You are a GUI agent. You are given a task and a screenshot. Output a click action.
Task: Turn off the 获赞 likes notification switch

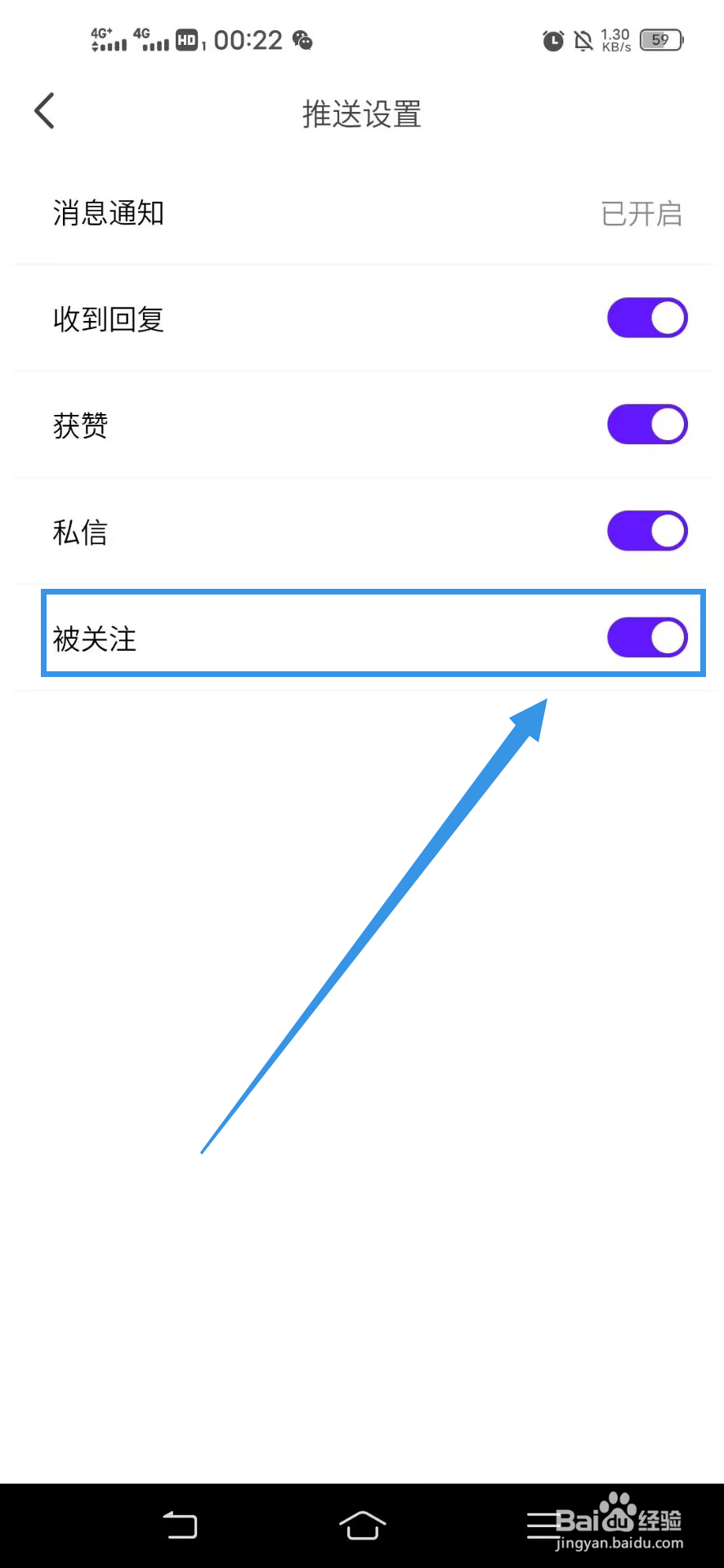[x=646, y=424]
